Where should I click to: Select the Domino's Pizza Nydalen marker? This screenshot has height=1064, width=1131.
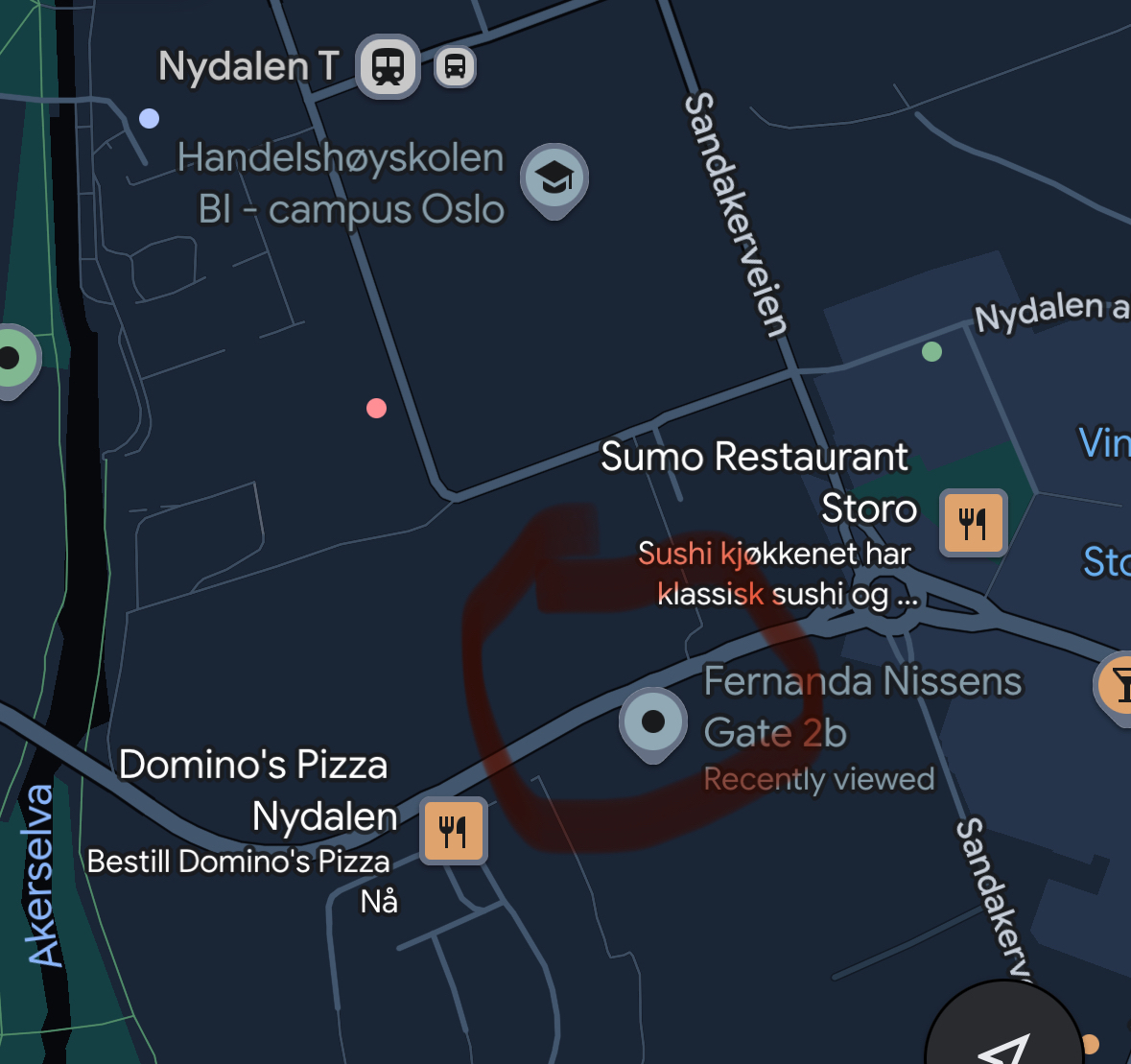pos(453,830)
